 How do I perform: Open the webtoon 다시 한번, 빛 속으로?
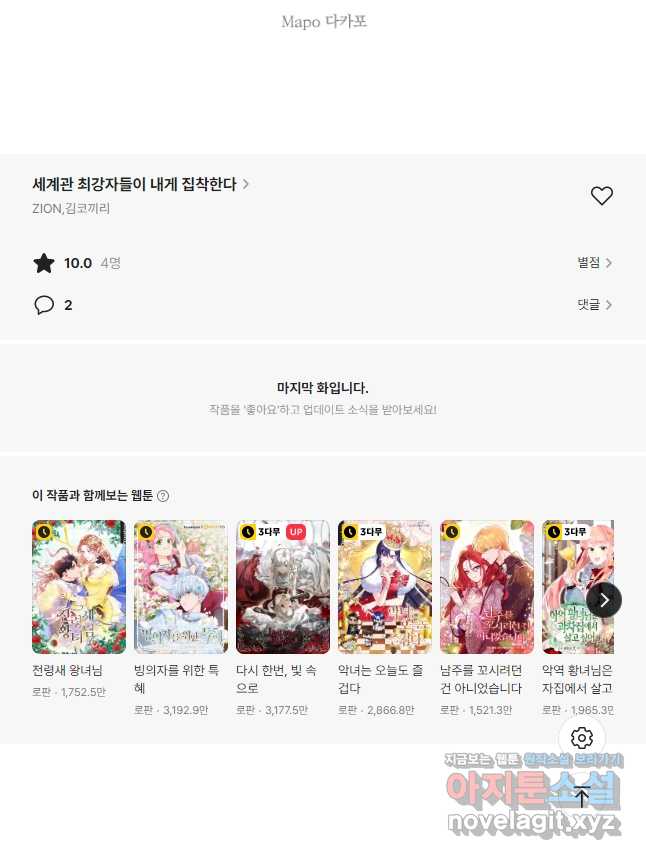283,587
